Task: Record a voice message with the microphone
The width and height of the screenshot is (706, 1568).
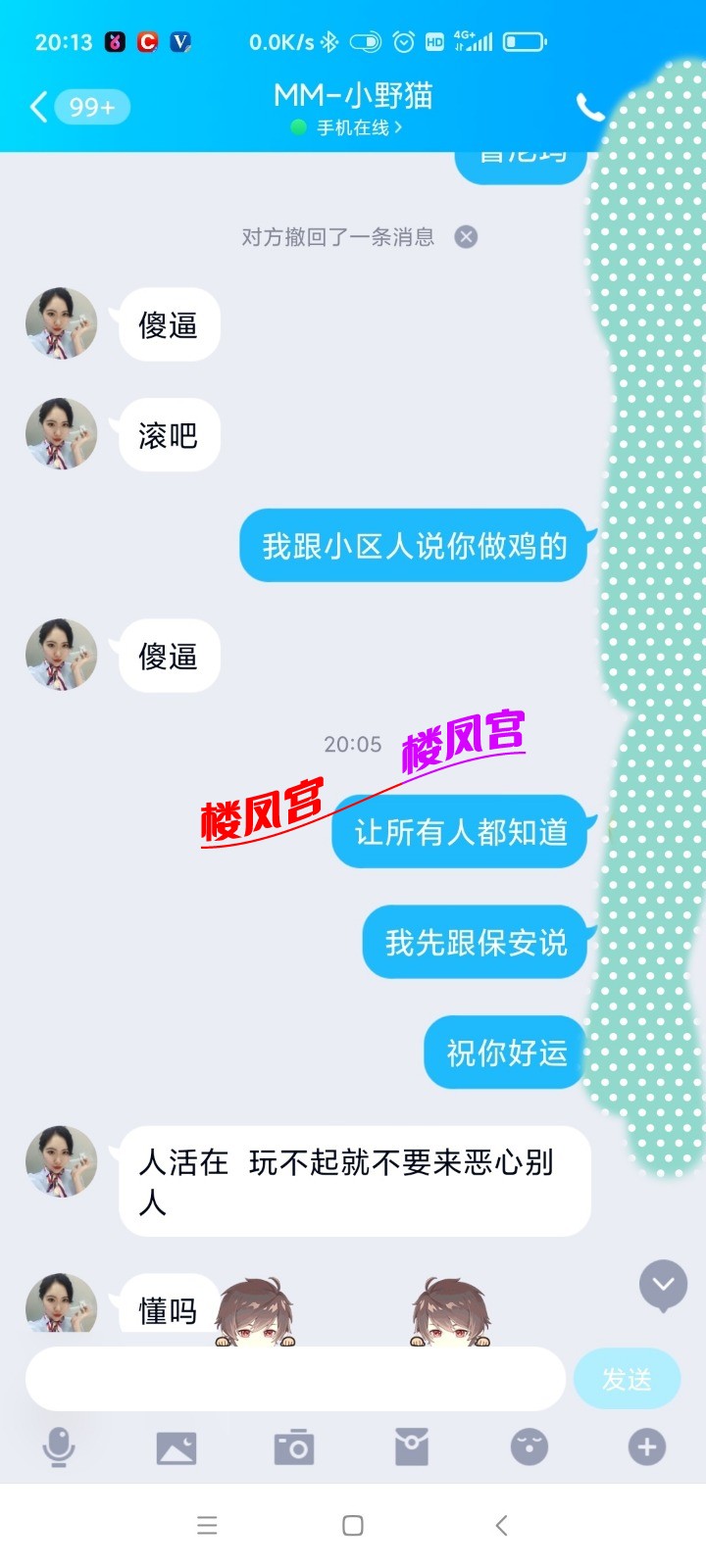Action: (59, 1447)
